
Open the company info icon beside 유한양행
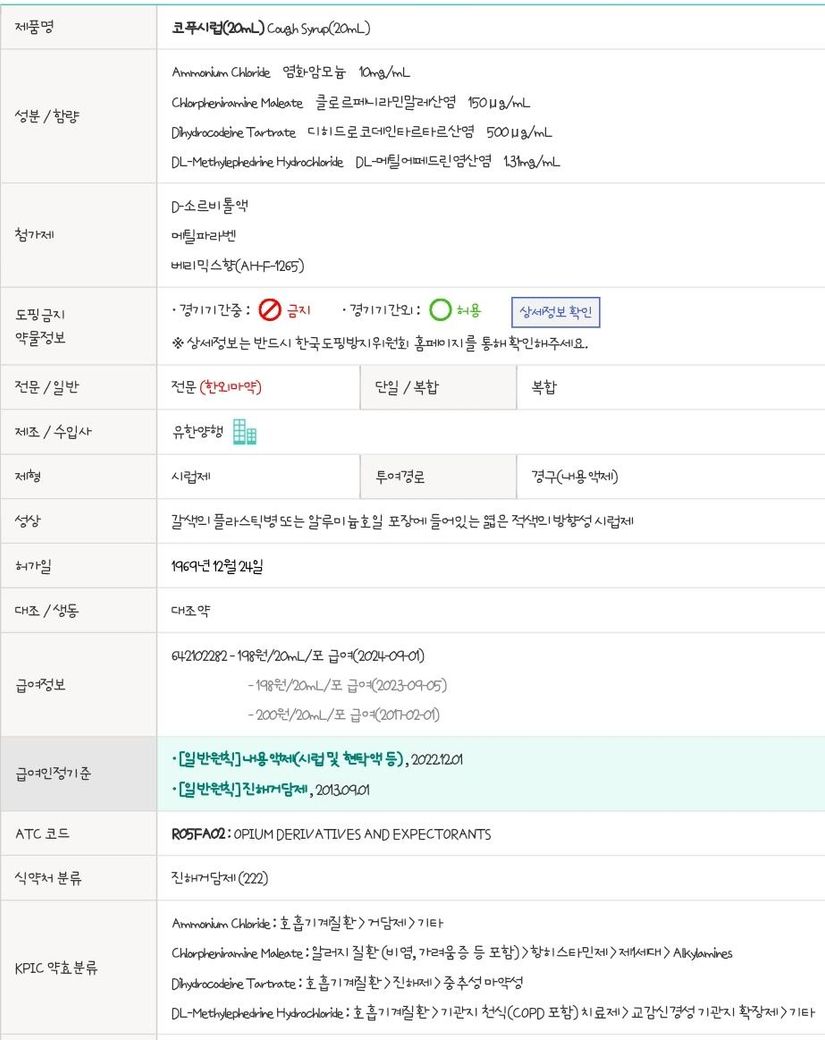245,432
